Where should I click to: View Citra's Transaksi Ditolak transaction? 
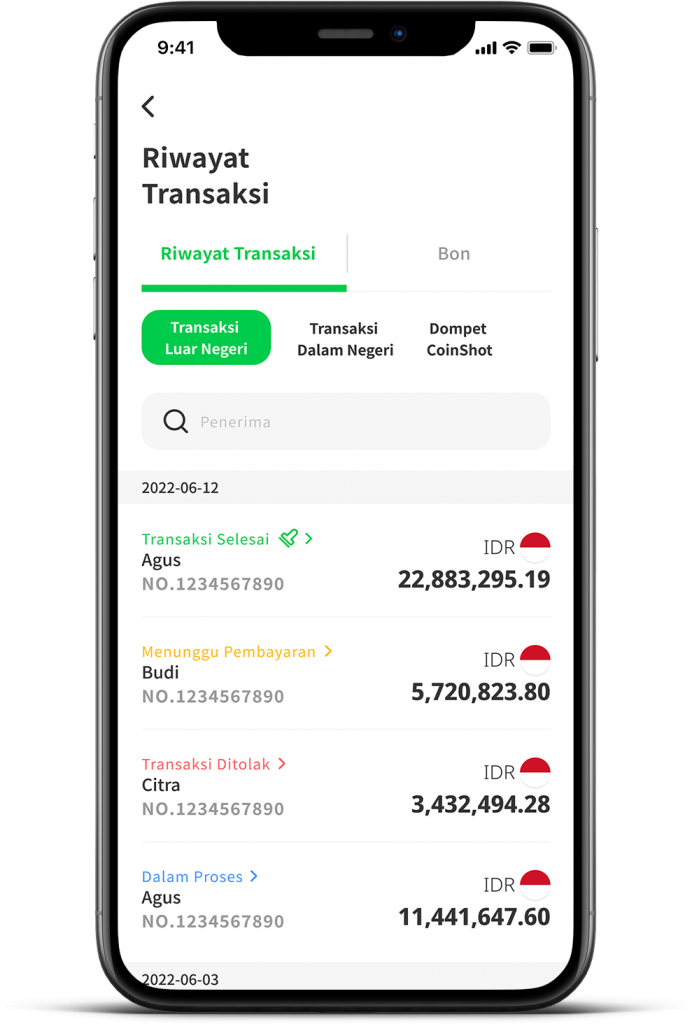[x=345, y=786]
